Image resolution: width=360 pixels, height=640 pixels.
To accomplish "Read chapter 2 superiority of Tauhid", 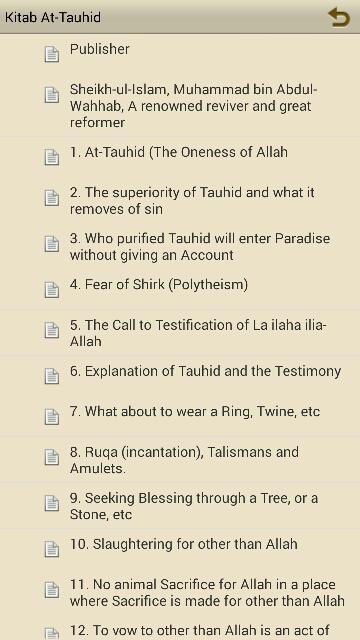I will 180,200.
